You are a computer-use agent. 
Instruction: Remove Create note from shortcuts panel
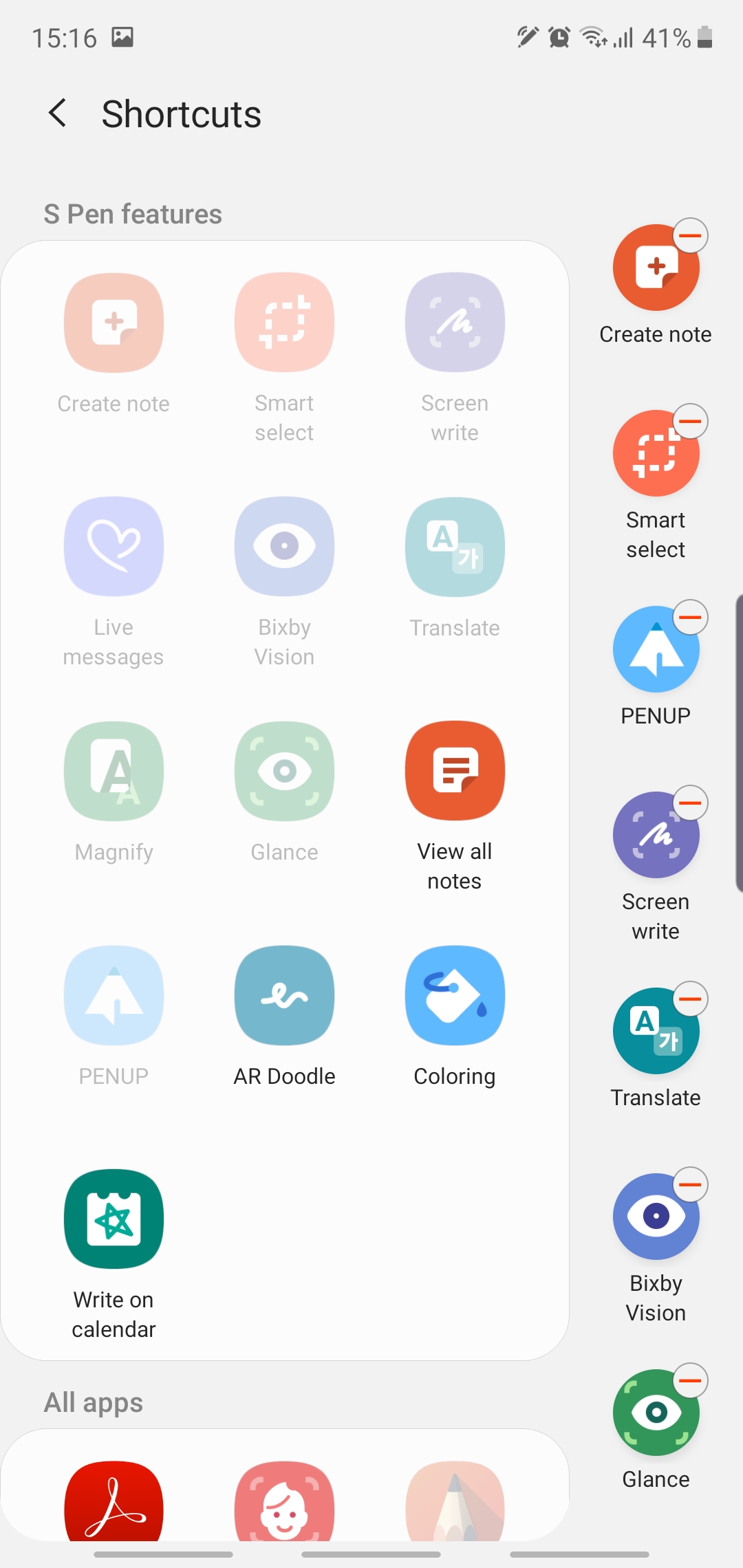pyautogui.click(x=690, y=236)
